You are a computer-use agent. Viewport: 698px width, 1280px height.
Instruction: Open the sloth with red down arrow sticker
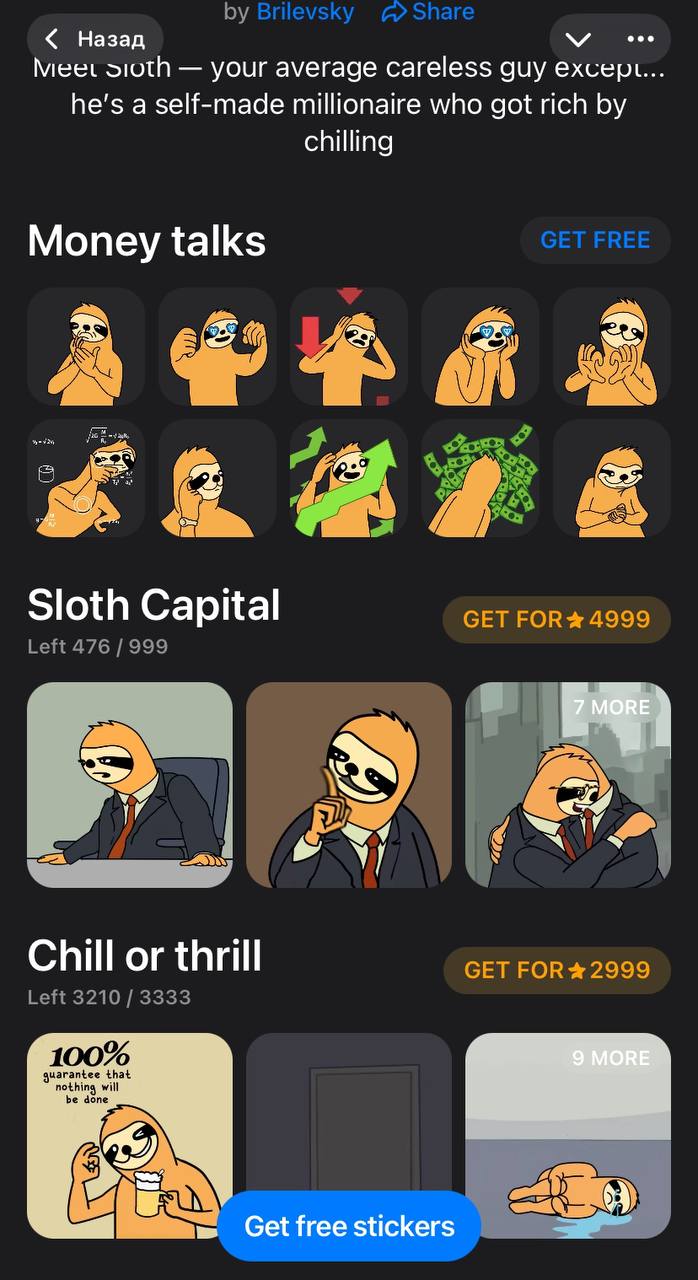[x=349, y=346]
